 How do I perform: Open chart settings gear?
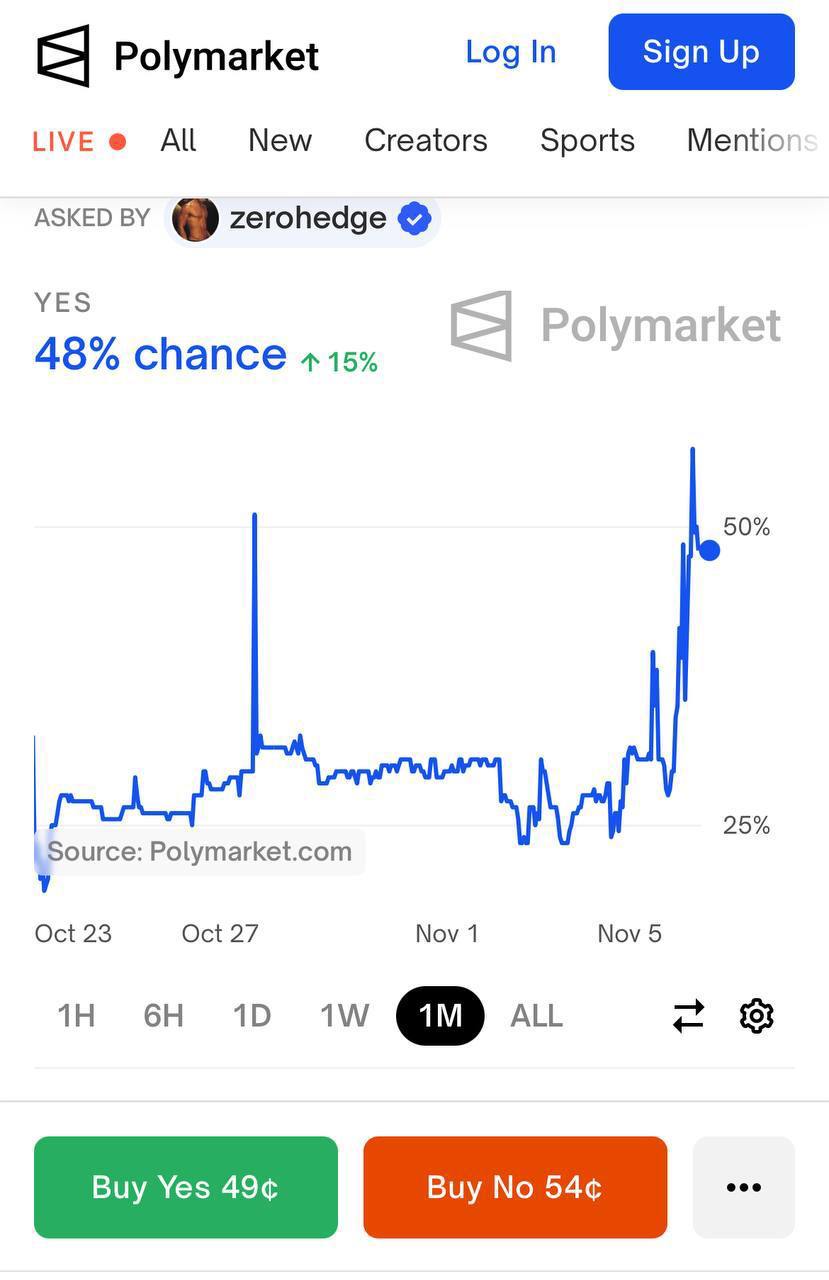tap(756, 1016)
